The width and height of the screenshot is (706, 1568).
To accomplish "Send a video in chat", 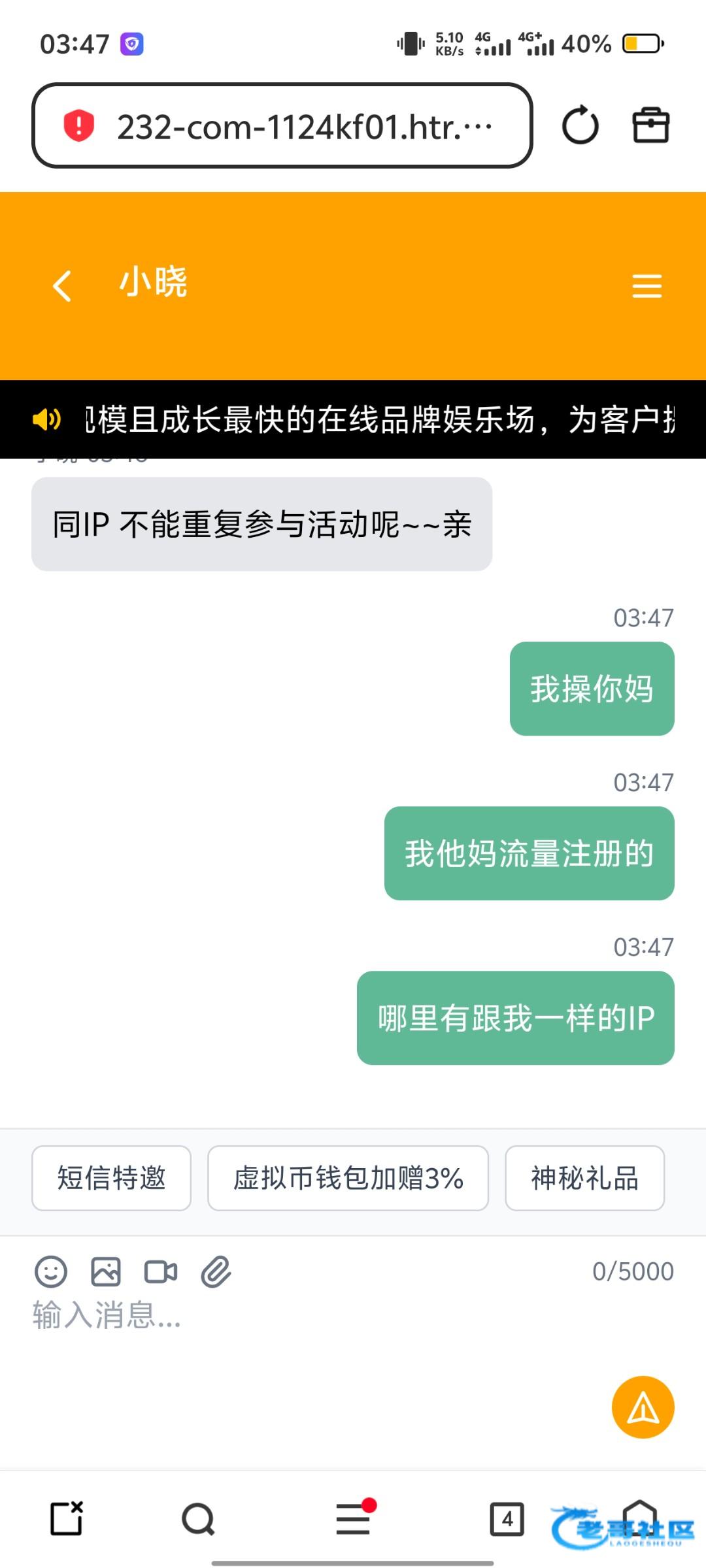I will coord(161,1271).
